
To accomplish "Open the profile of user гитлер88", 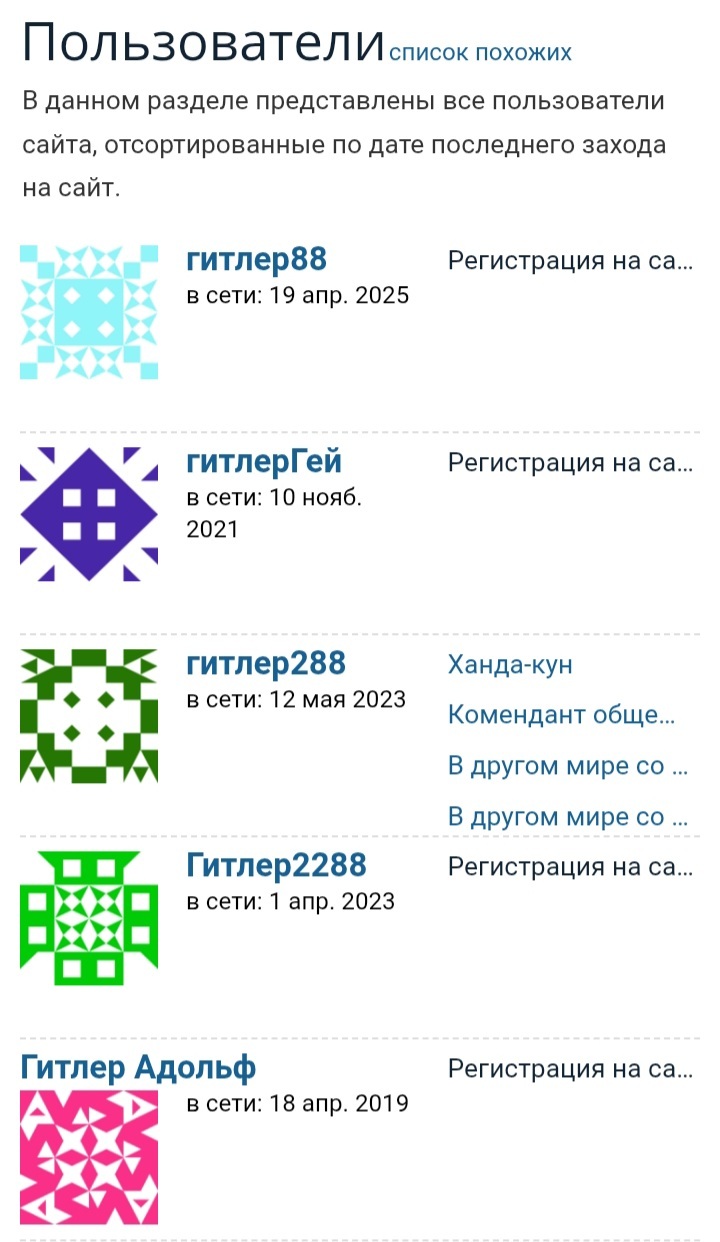I will click(256, 261).
